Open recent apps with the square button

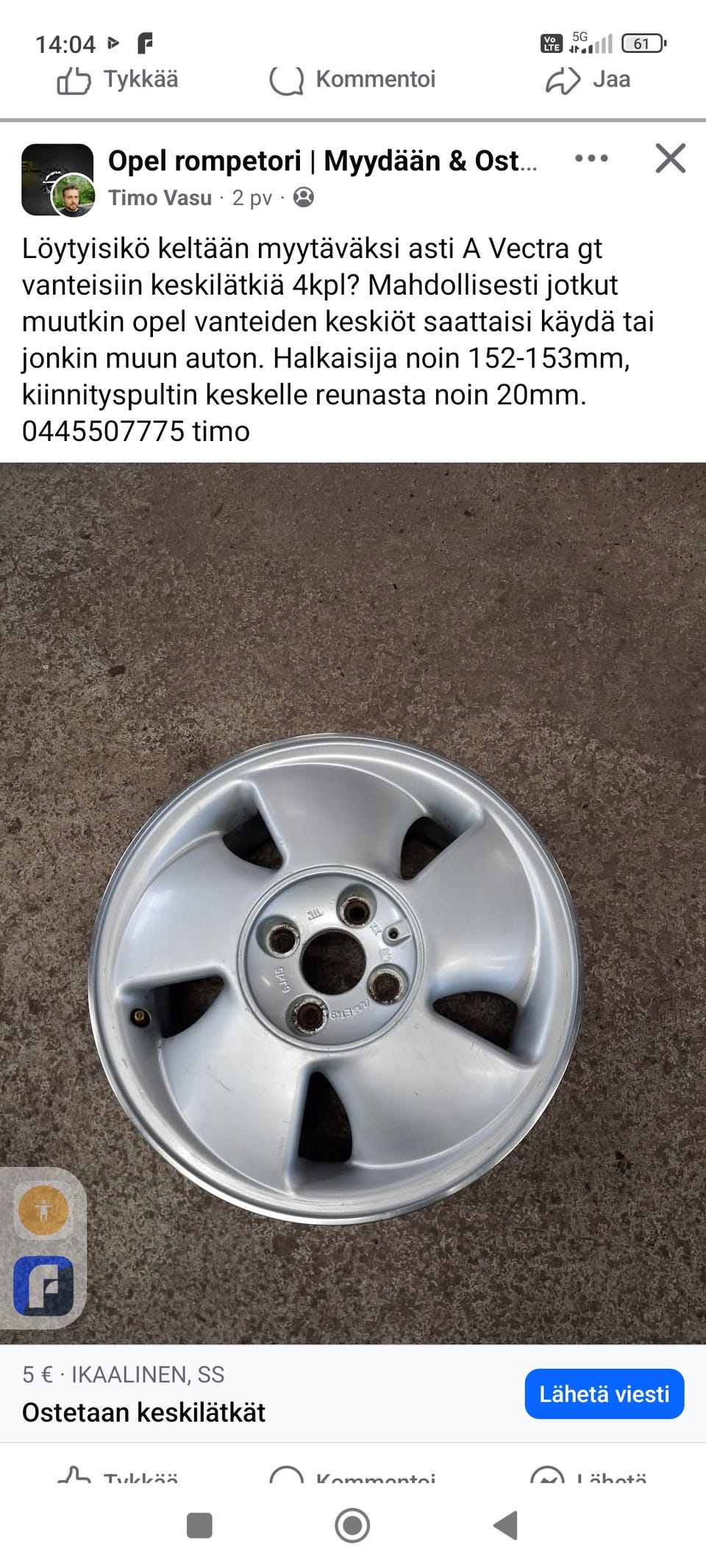pyautogui.click(x=199, y=1525)
